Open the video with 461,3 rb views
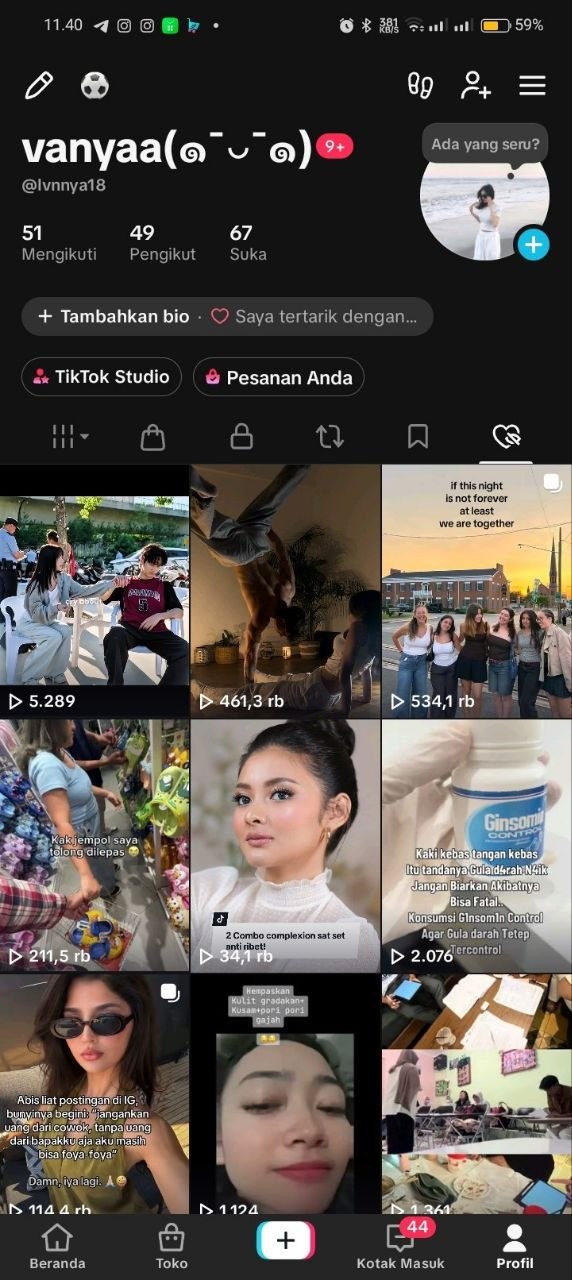This screenshot has height=1280, width=572. 285,590
